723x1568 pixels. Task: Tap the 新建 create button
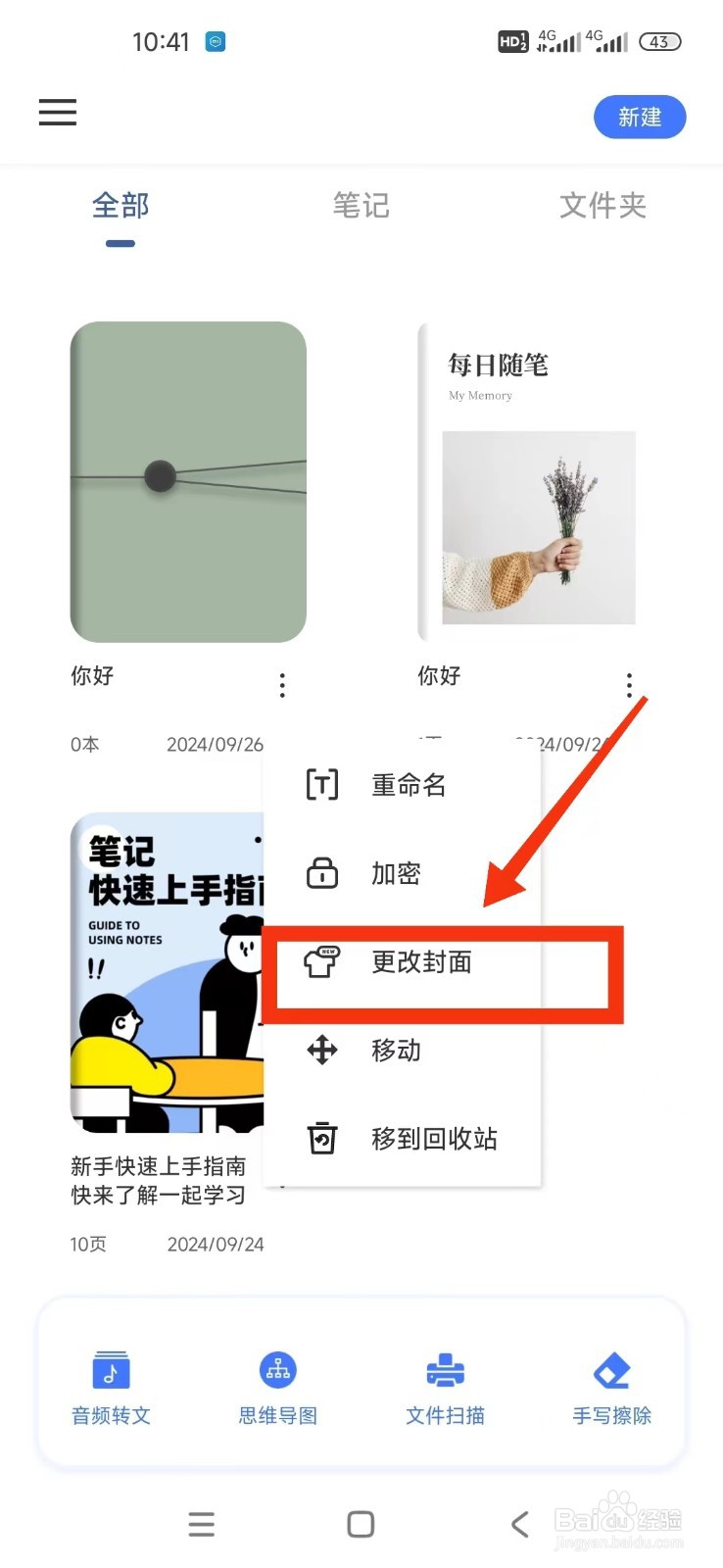pyautogui.click(x=640, y=117)
